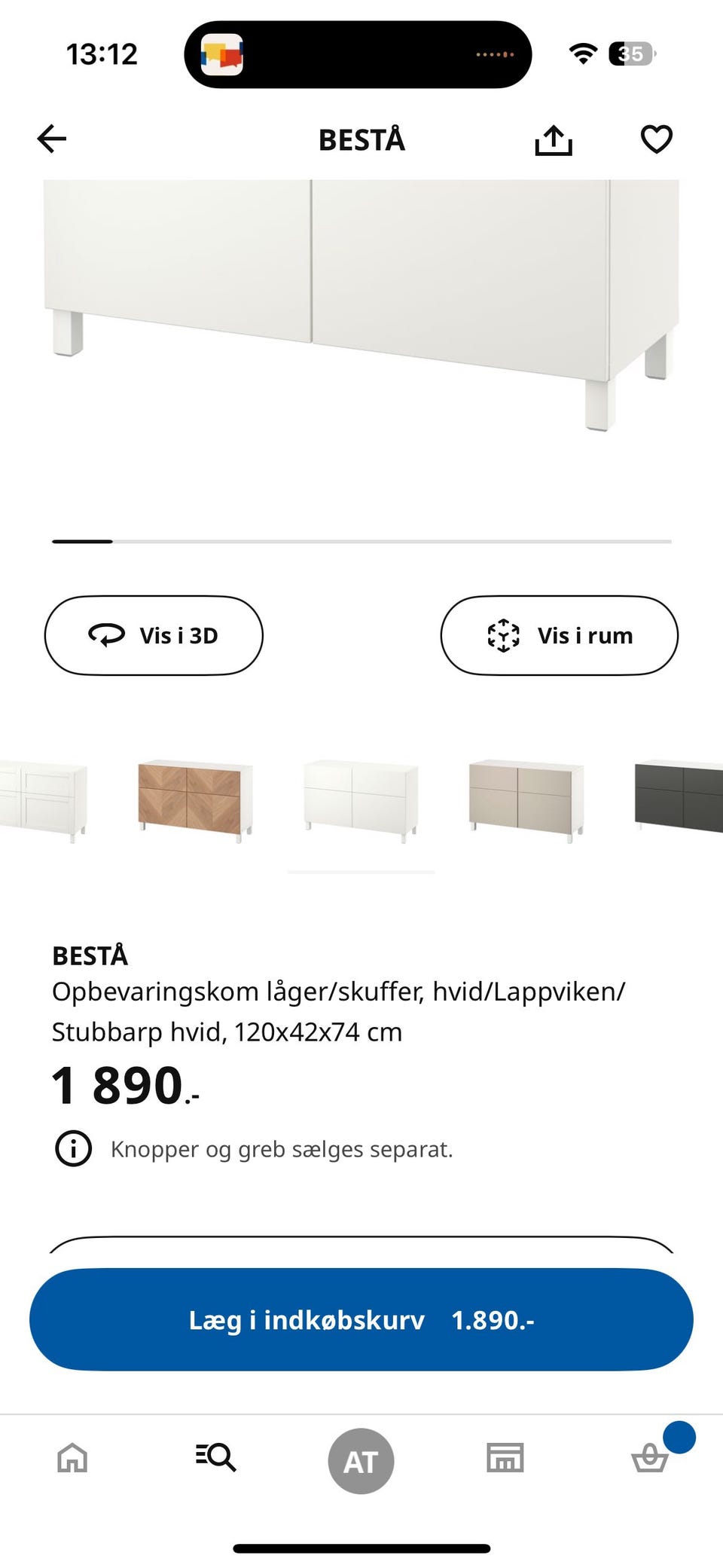Activate 'Vis i 3D' view
This screenshot has width=723, height=1568.
[154, 635]
